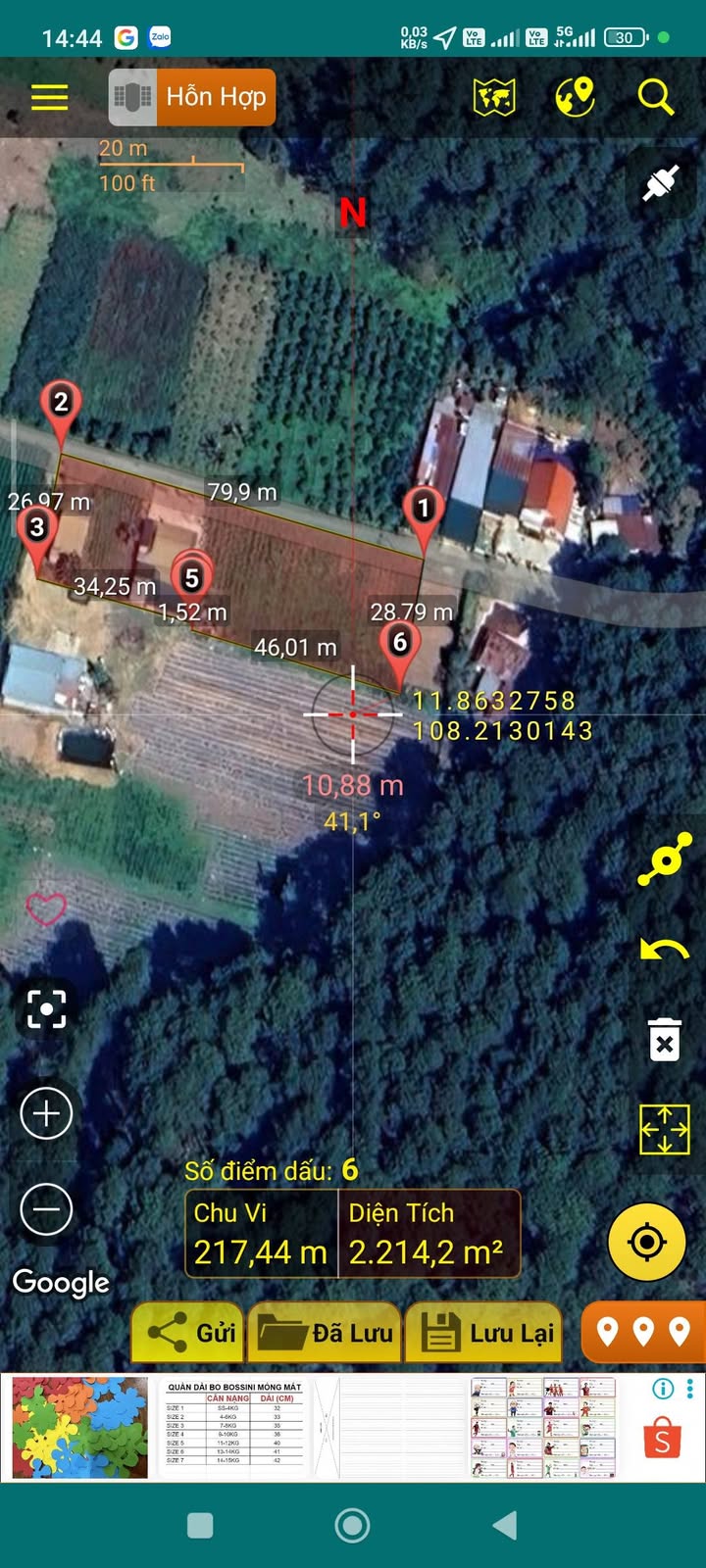Zoom in on the map

(46, 1113)
